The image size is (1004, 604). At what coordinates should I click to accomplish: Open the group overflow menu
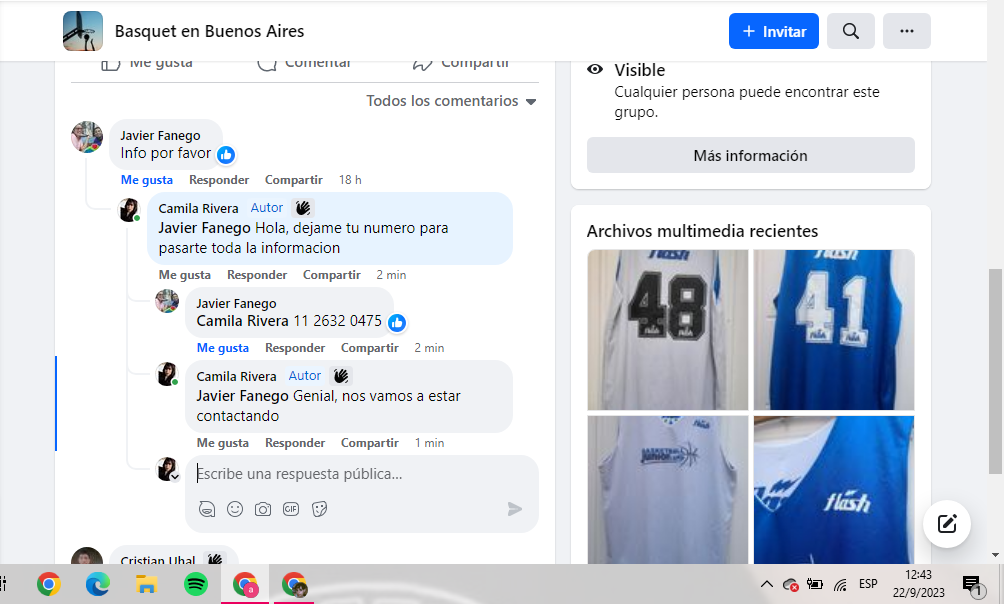[907, 31]
